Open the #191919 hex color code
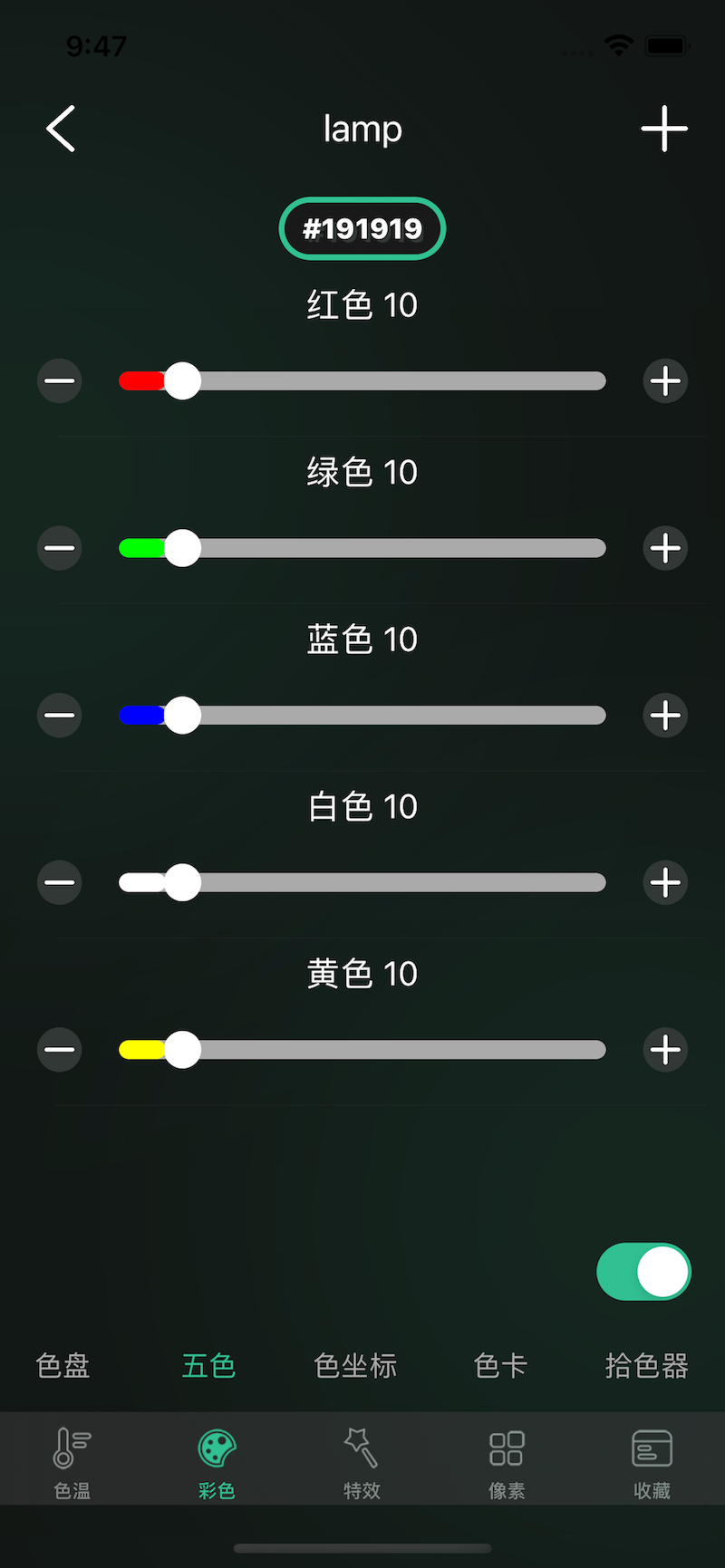This screenshot has width=725, height=1568. [x=362, y=228]
